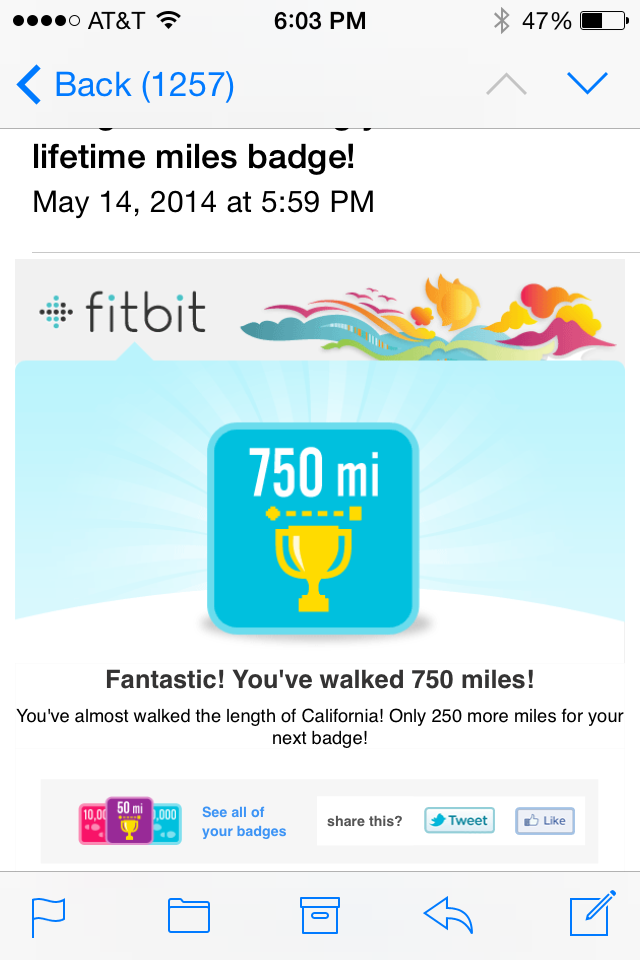Open the See all of your badges link
The width and height of the screenshot is (640, 960).
(243, 822)
